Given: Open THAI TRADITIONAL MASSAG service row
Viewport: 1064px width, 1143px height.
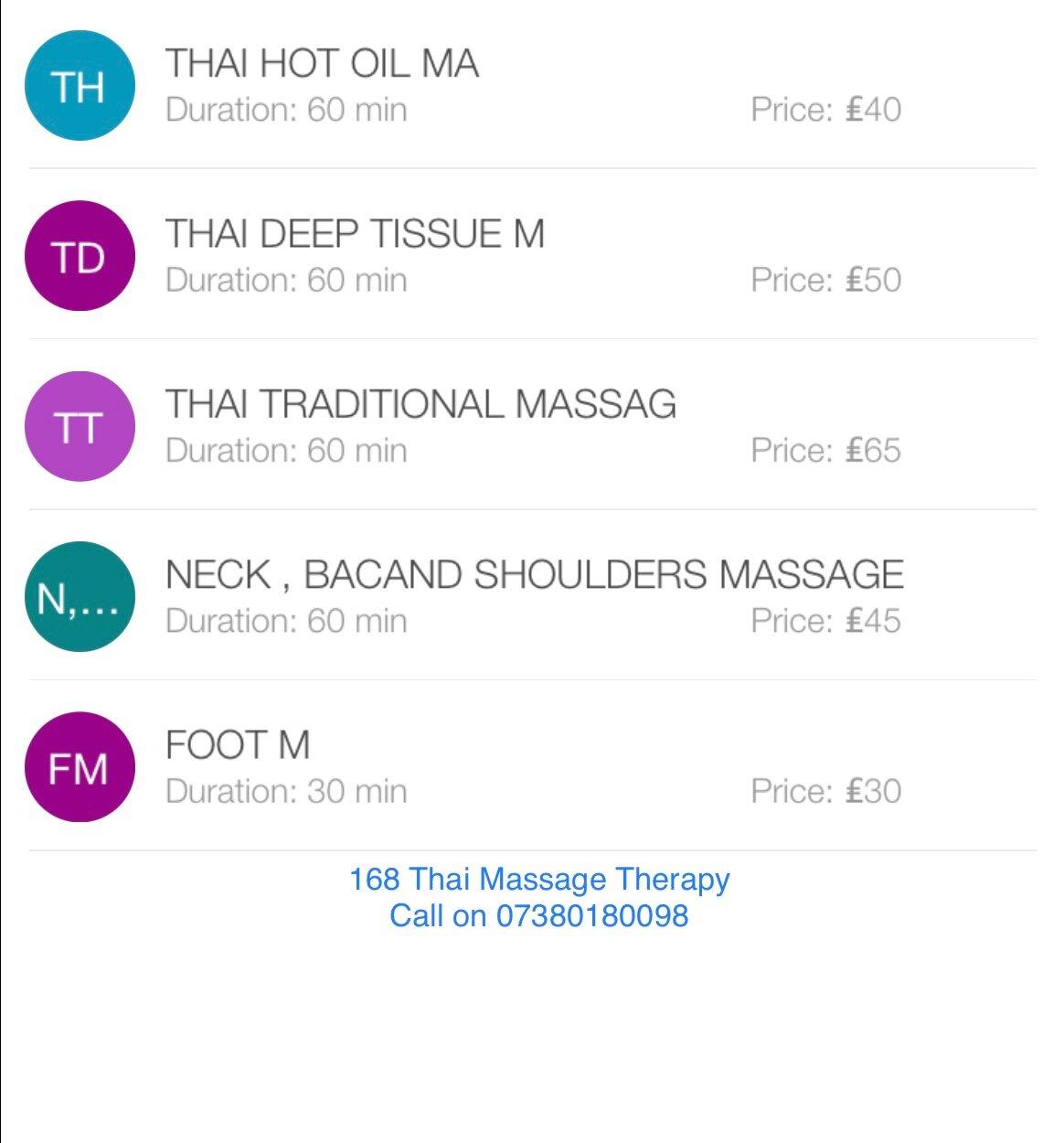Looking at the screenshot, I should click(420, 402).
